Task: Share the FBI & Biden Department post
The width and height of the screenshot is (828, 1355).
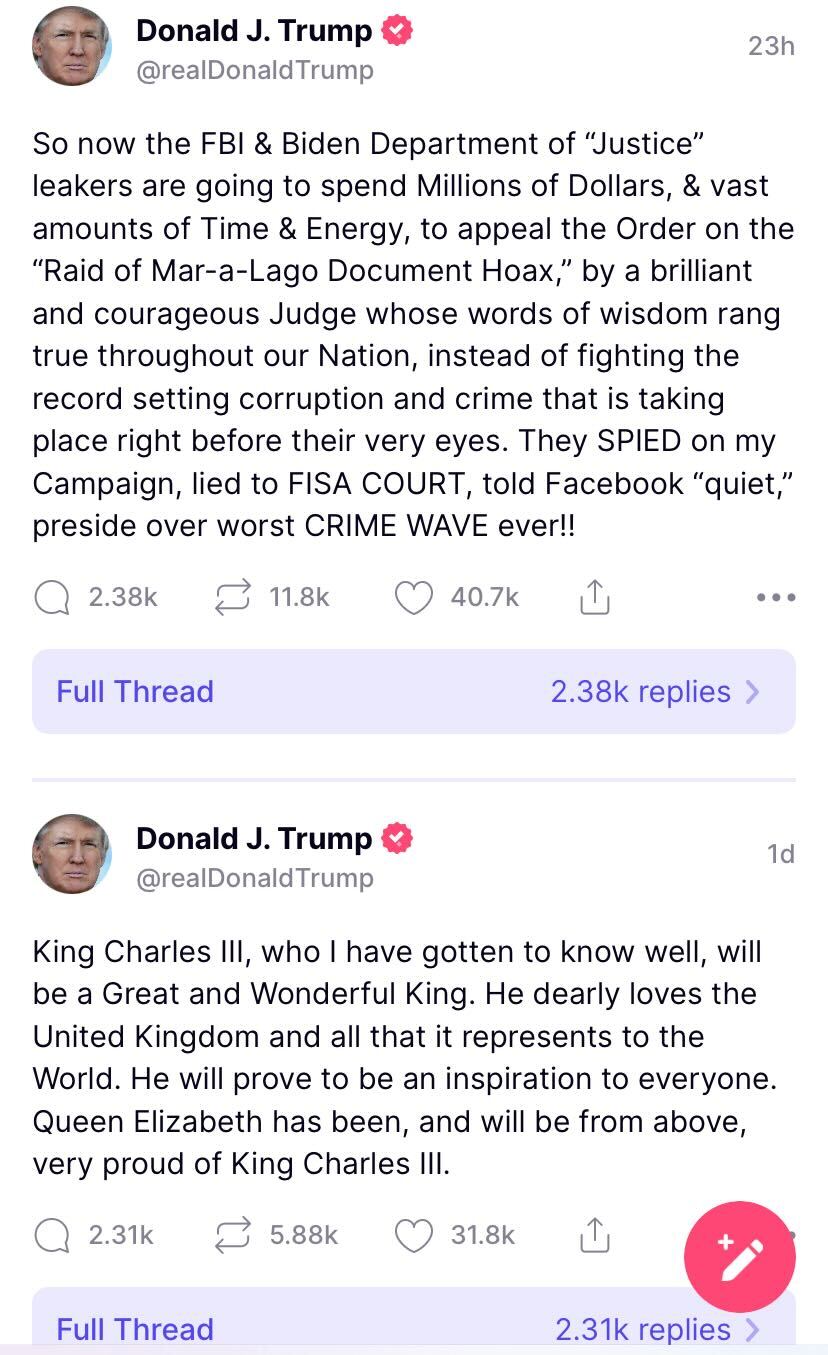Action: click(x=594, y=597)
